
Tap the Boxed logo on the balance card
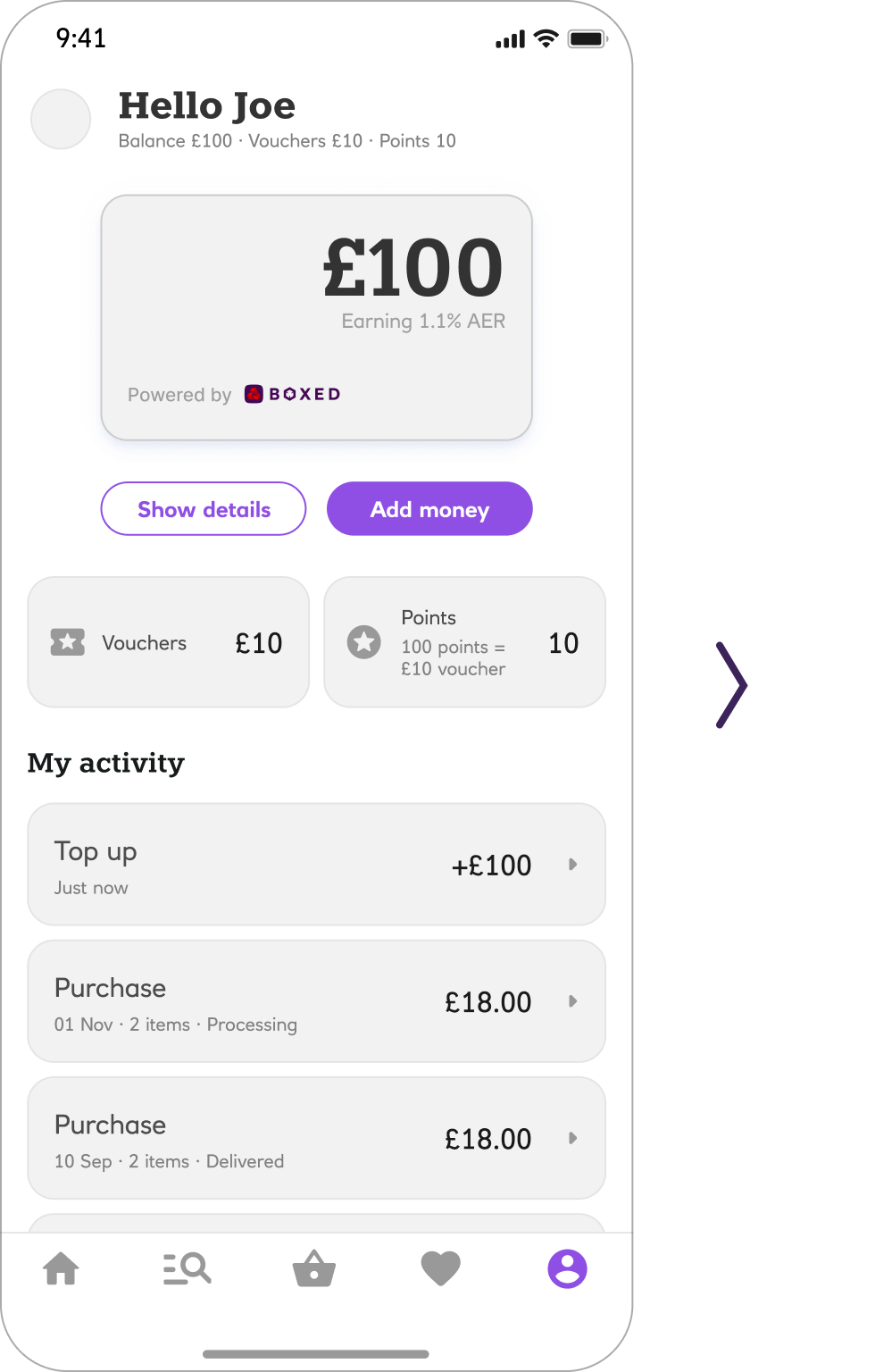(292, 394)
